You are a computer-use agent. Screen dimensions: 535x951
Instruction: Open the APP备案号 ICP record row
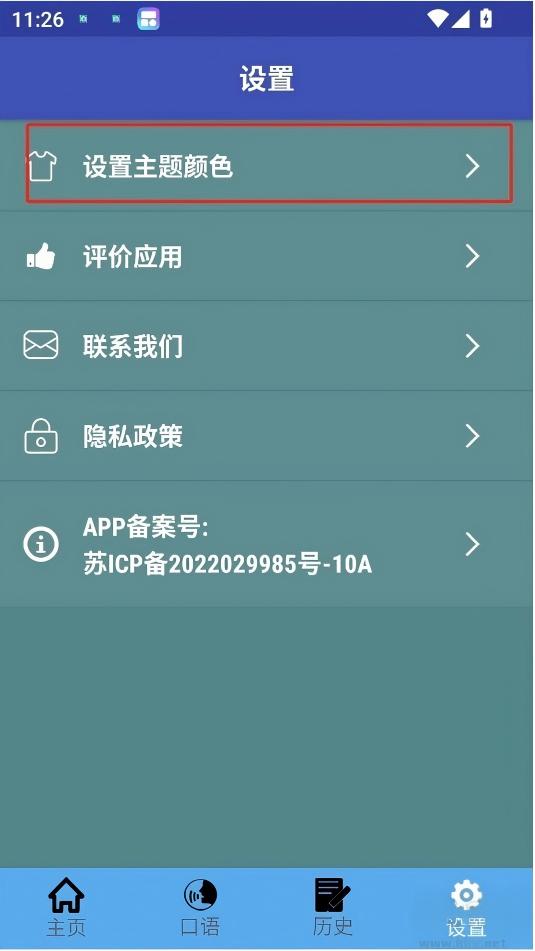(x=267, y=544)
